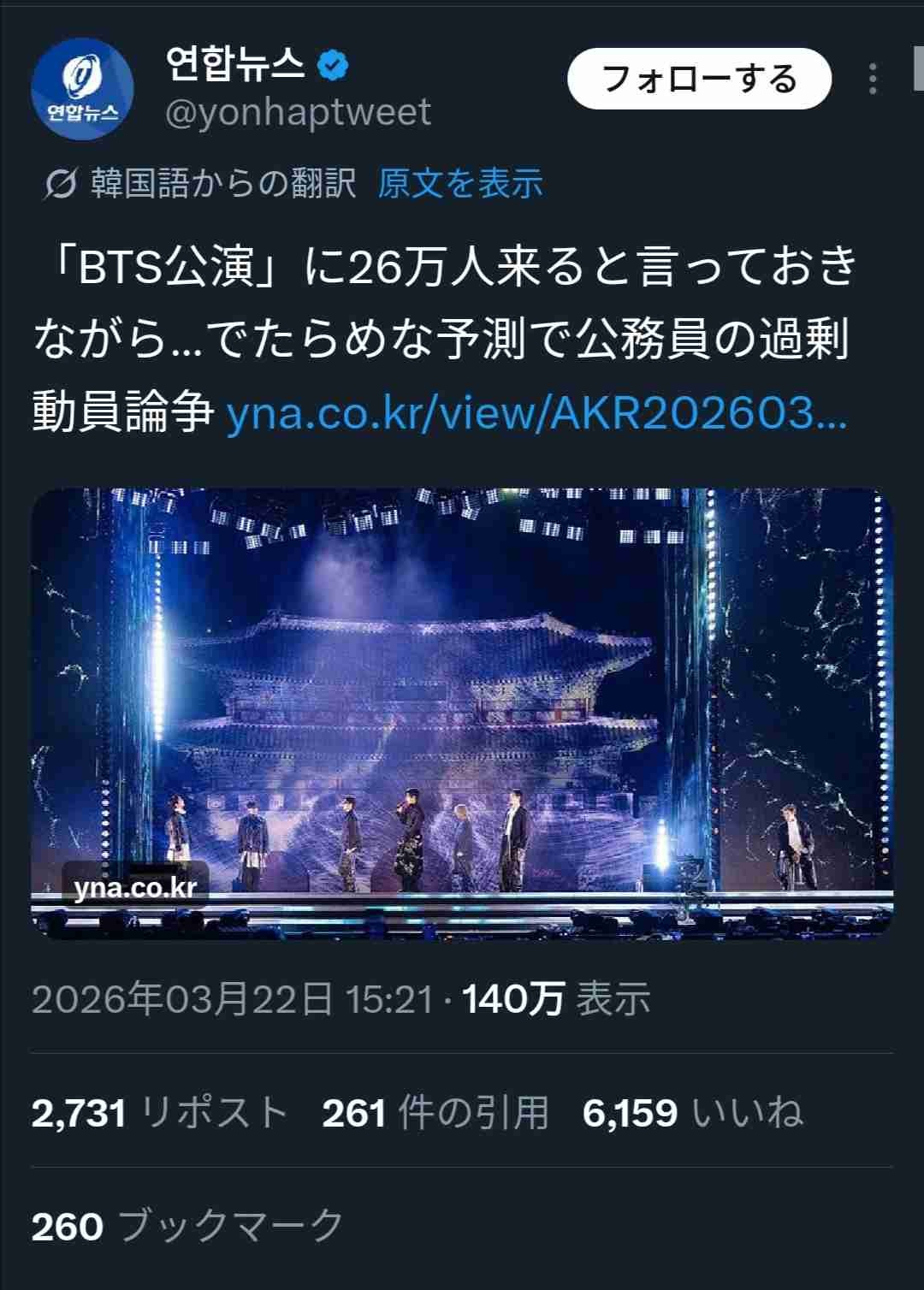View the 261 quote posts

tap(435, 1113)
